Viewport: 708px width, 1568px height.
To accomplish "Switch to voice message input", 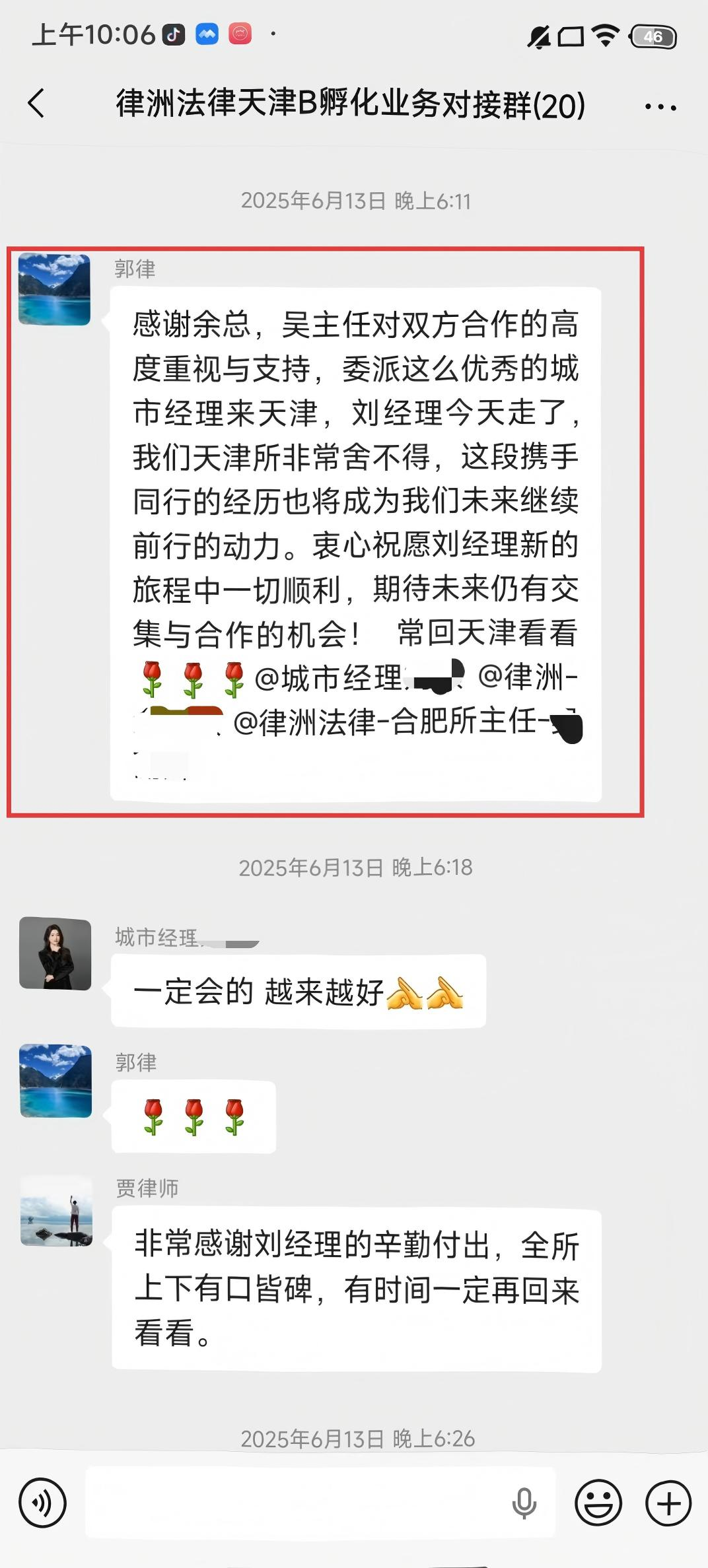I will point(43,1503).
